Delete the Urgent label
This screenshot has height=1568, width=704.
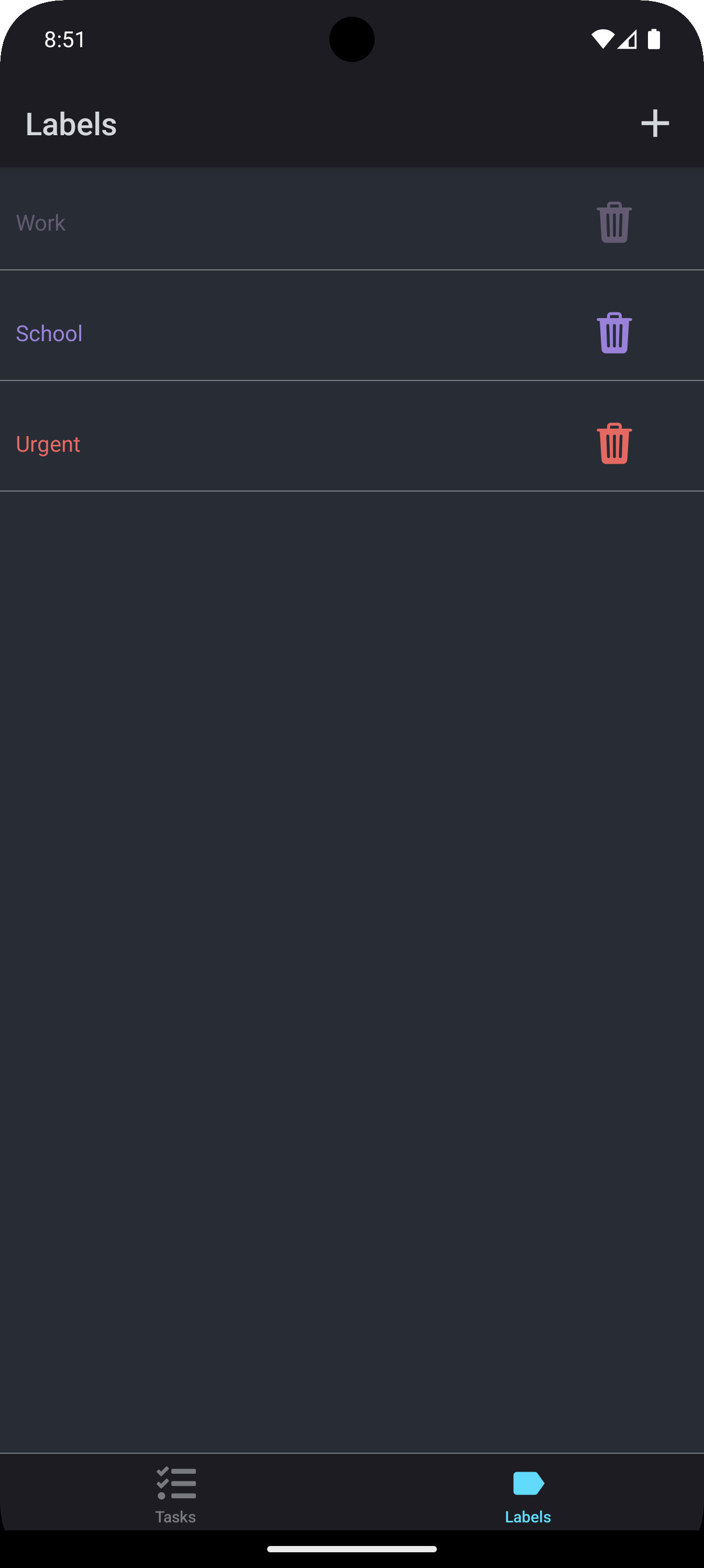(614, 444)
